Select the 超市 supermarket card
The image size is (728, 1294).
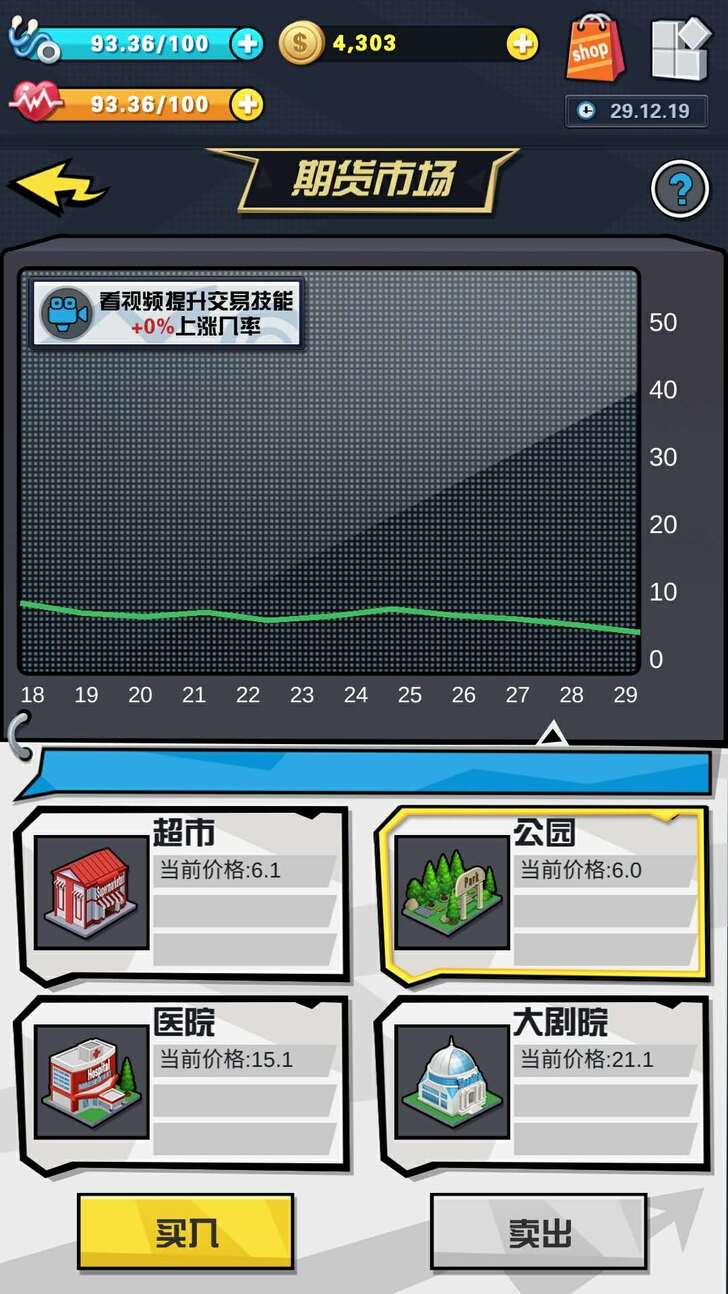183,893
